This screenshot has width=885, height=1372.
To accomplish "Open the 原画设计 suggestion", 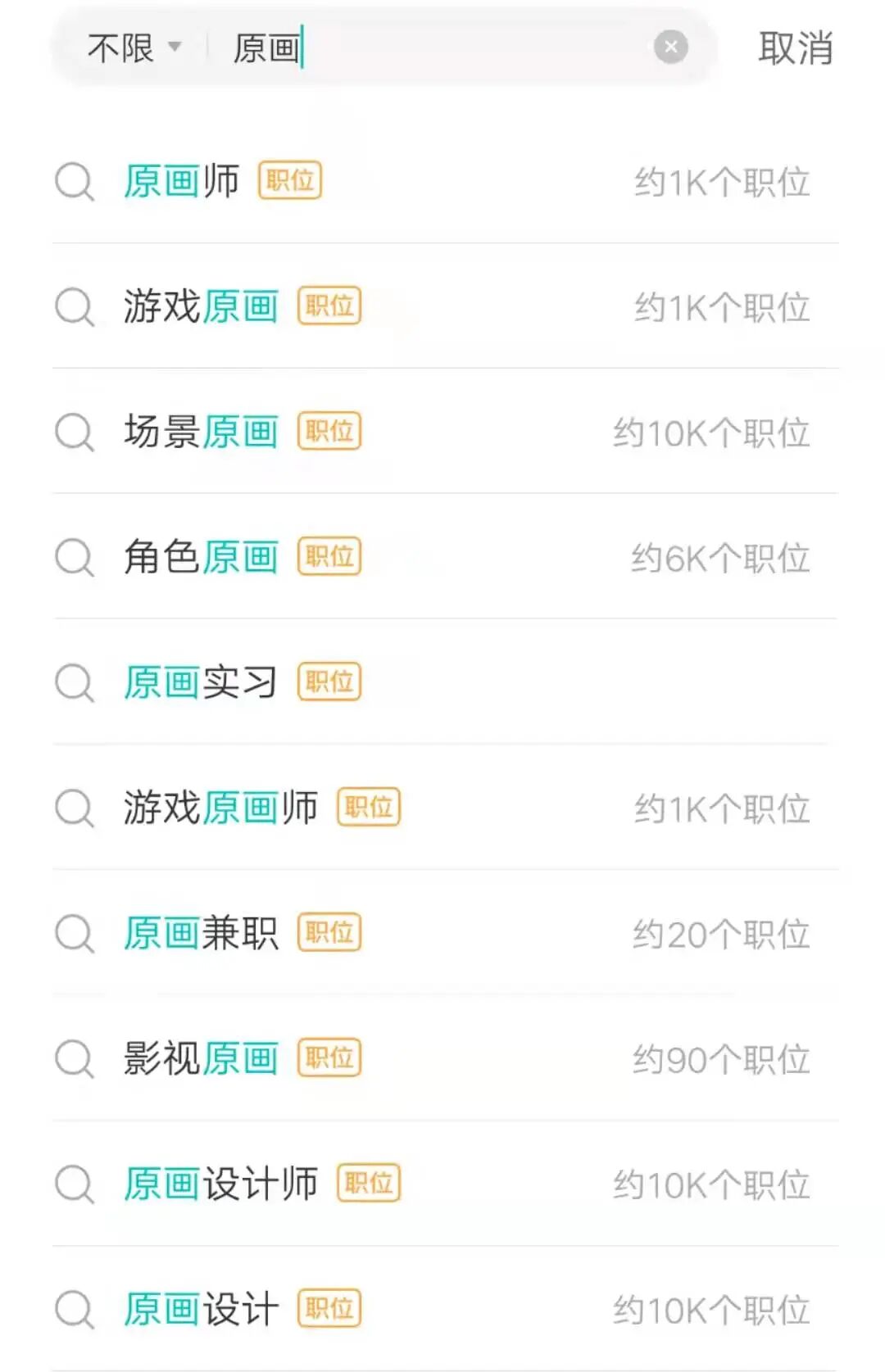I will pyautogui.click(x=202, y=1309).
